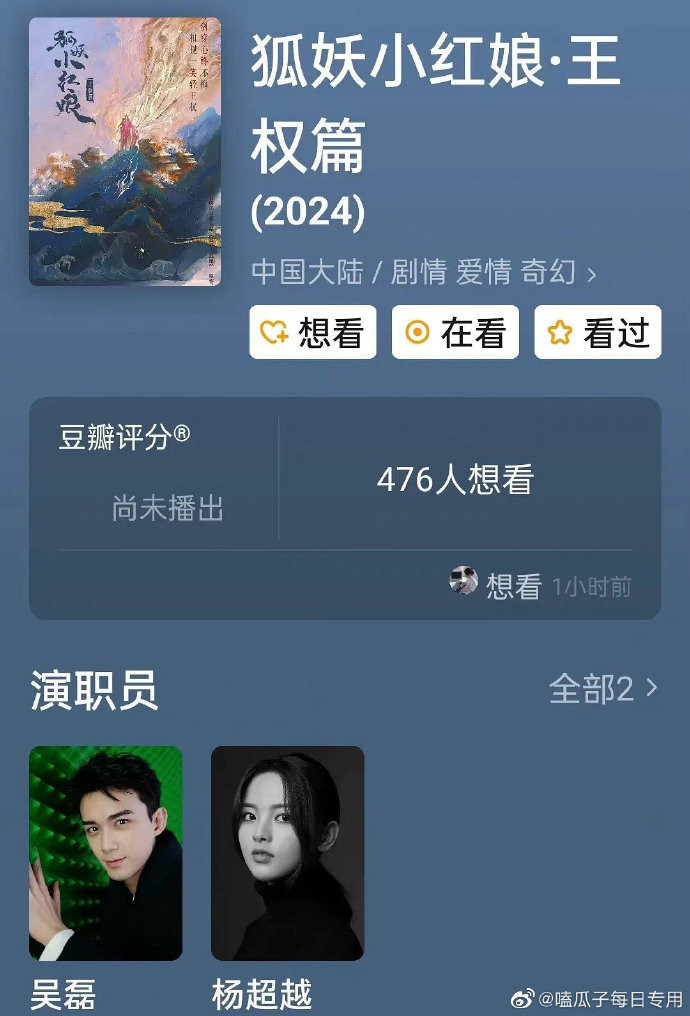This screenshot has width=690, height=1016.
Task: Open the friend's 想看 activity avatar
Action: click(463, 581)
